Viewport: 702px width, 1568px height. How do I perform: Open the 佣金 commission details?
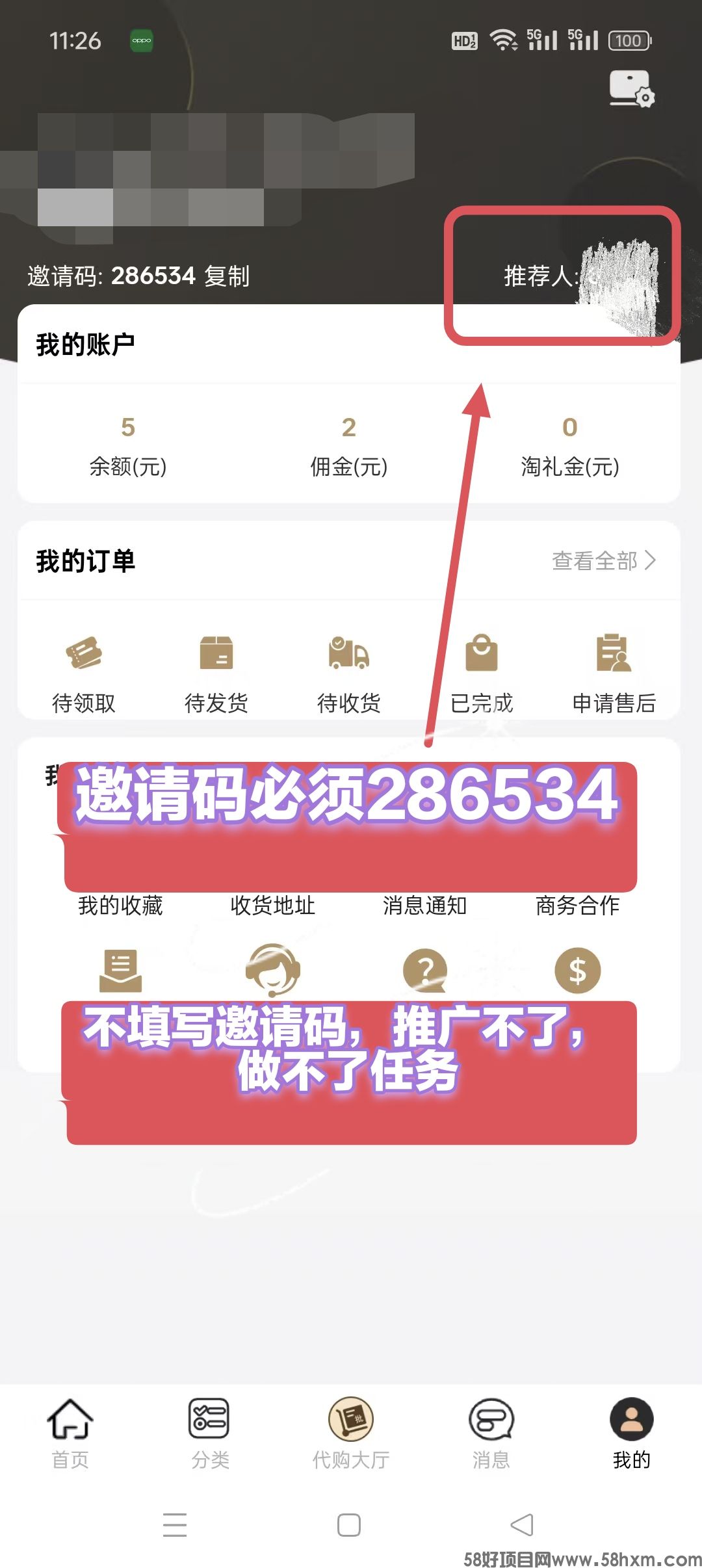(x=349, y=445)
